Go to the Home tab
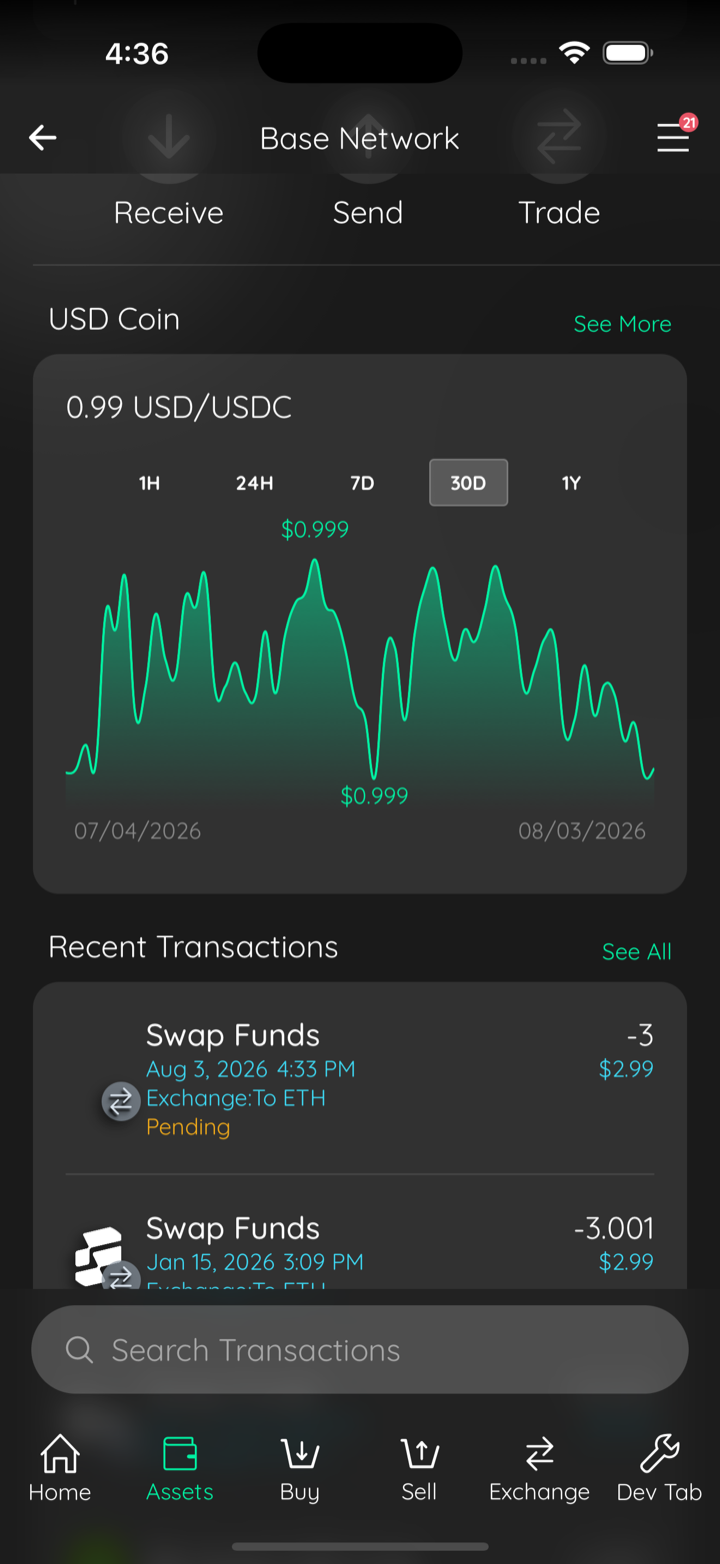Viewport: 720px width, 1564px height. pyautogui.click(x=60, y=1468)
